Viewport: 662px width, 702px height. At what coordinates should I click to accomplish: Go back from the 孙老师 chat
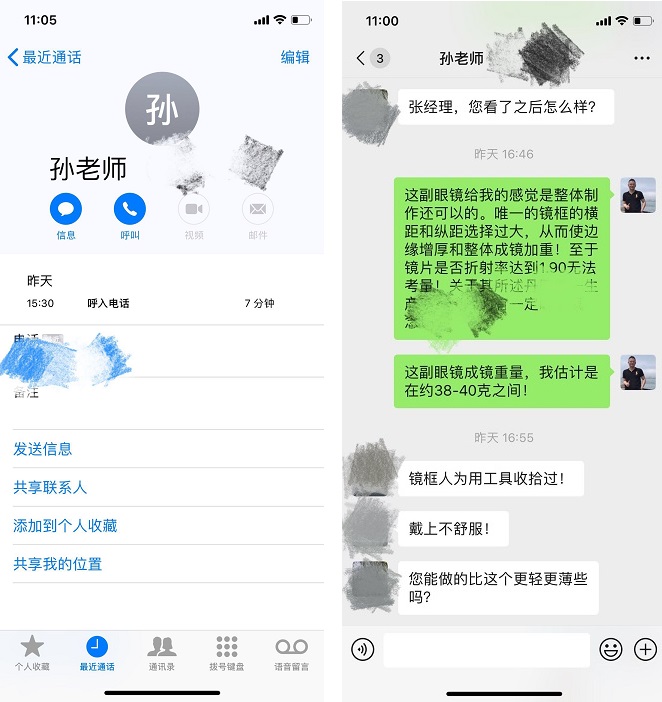coord(362,58)
